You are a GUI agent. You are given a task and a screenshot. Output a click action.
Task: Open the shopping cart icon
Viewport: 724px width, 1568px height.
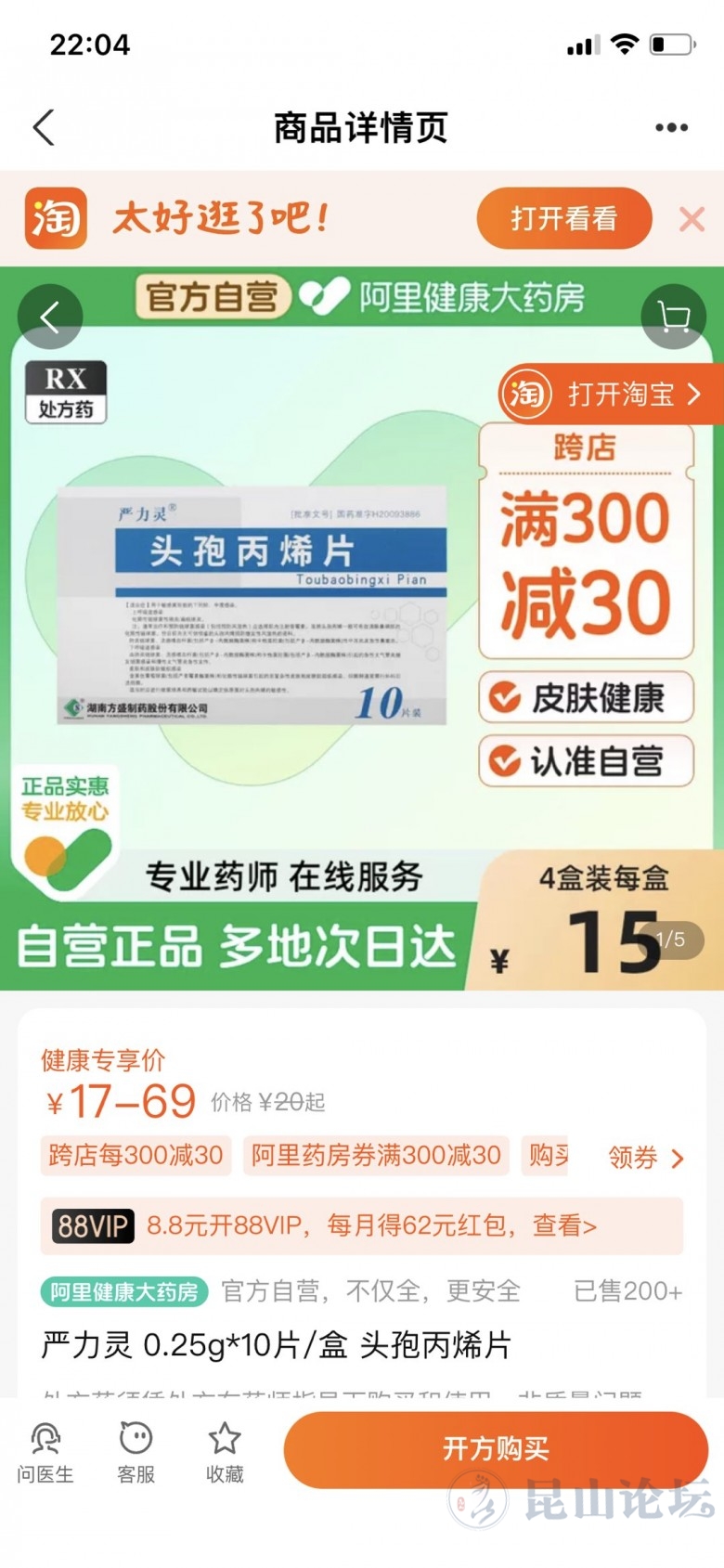pos(673,317)
